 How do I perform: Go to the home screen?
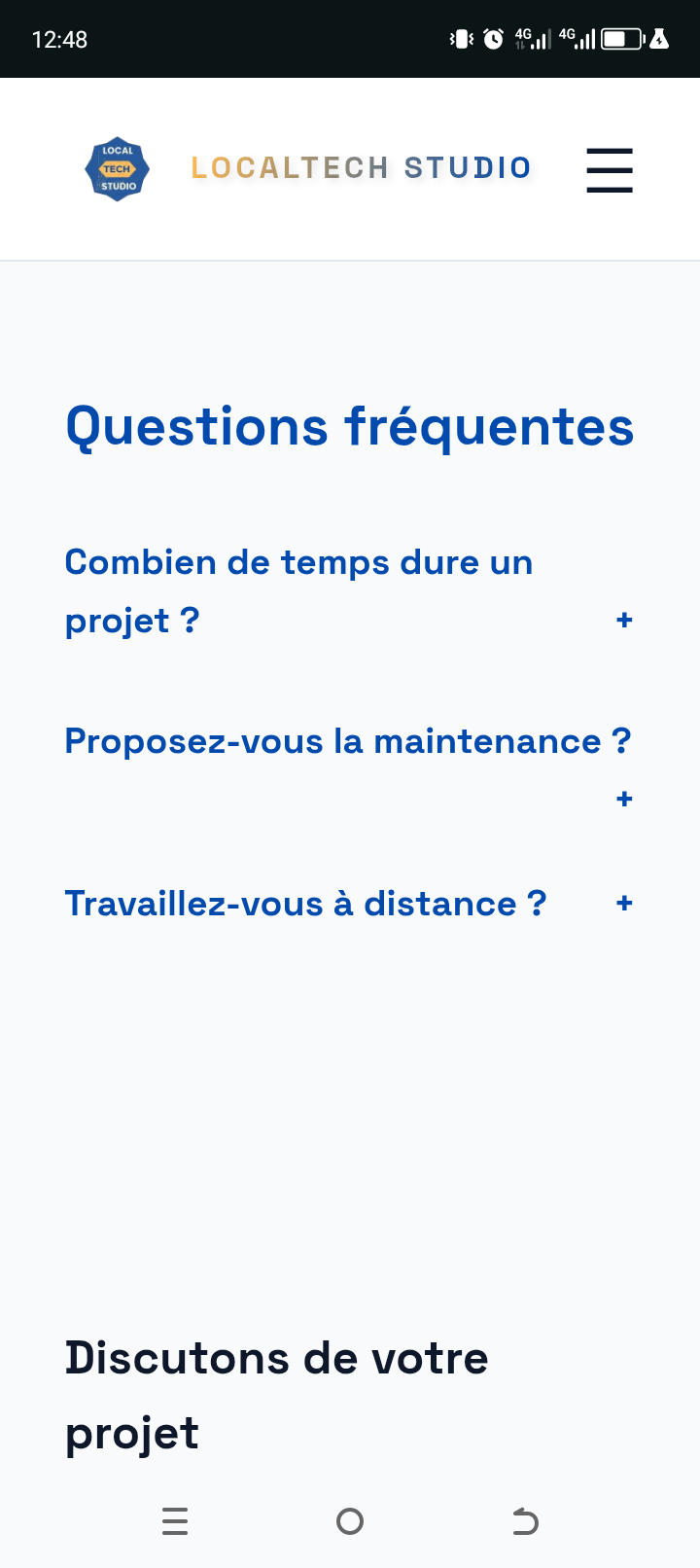point(350,1520)
